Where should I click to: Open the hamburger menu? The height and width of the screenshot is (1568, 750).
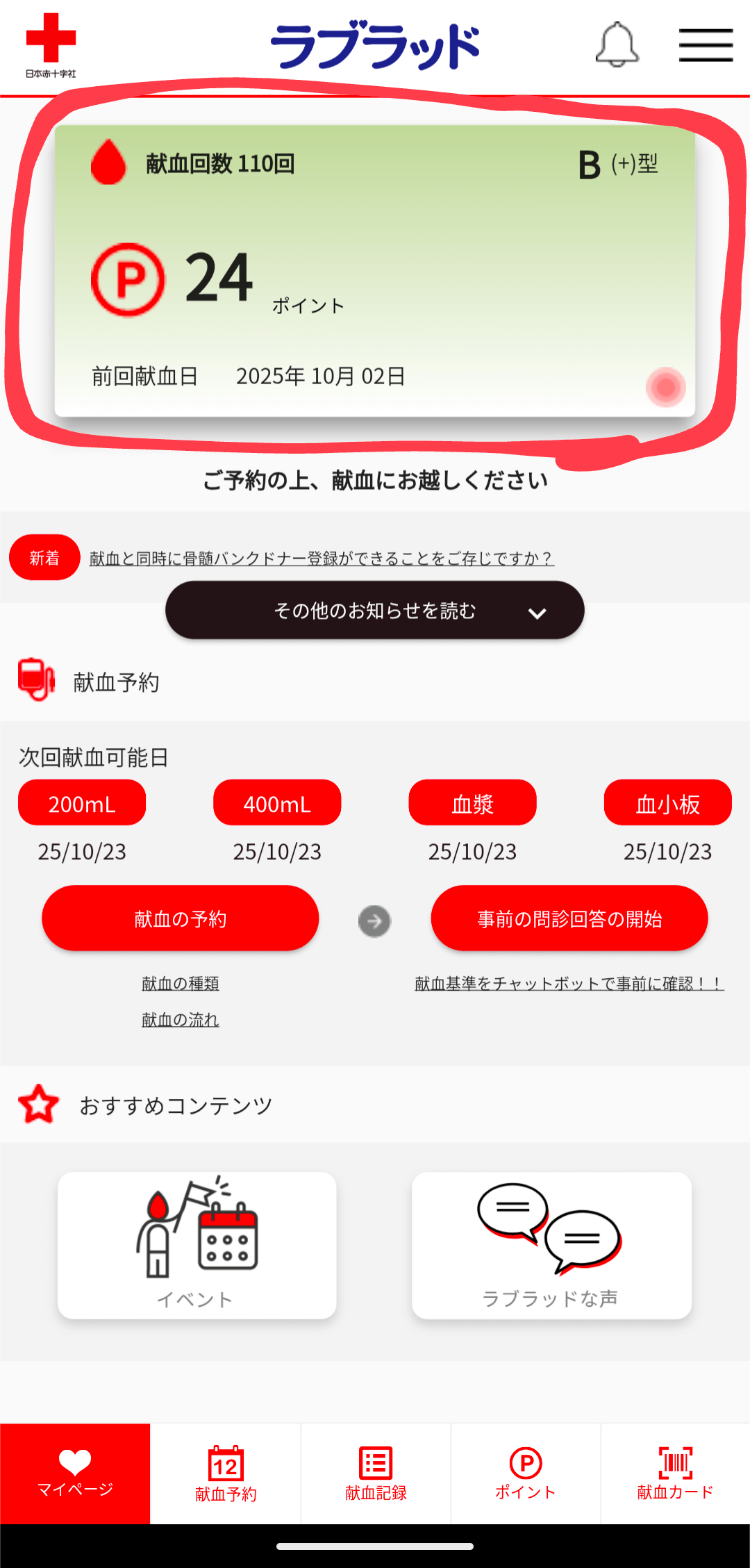point(706,46)
